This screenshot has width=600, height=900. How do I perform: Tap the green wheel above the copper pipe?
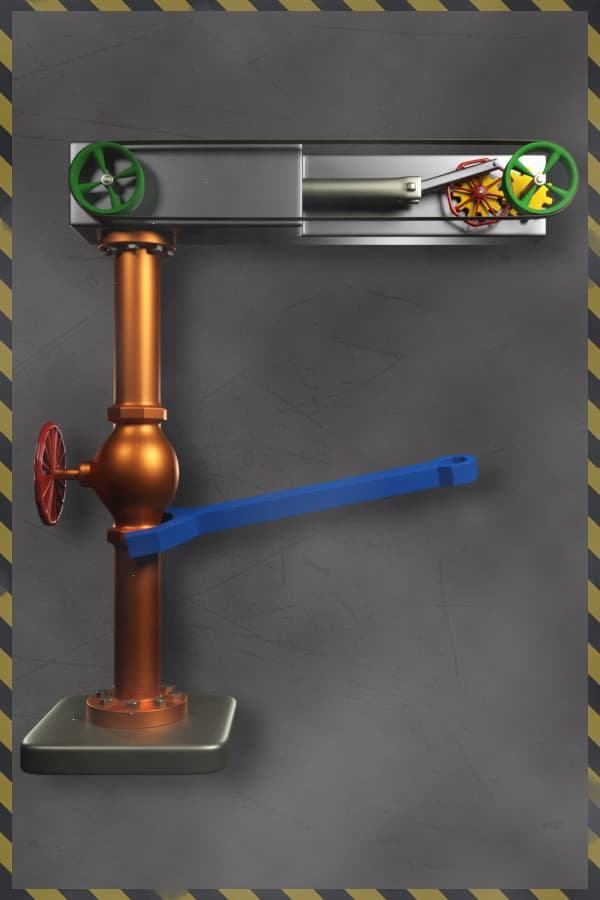tap(107, 178)
